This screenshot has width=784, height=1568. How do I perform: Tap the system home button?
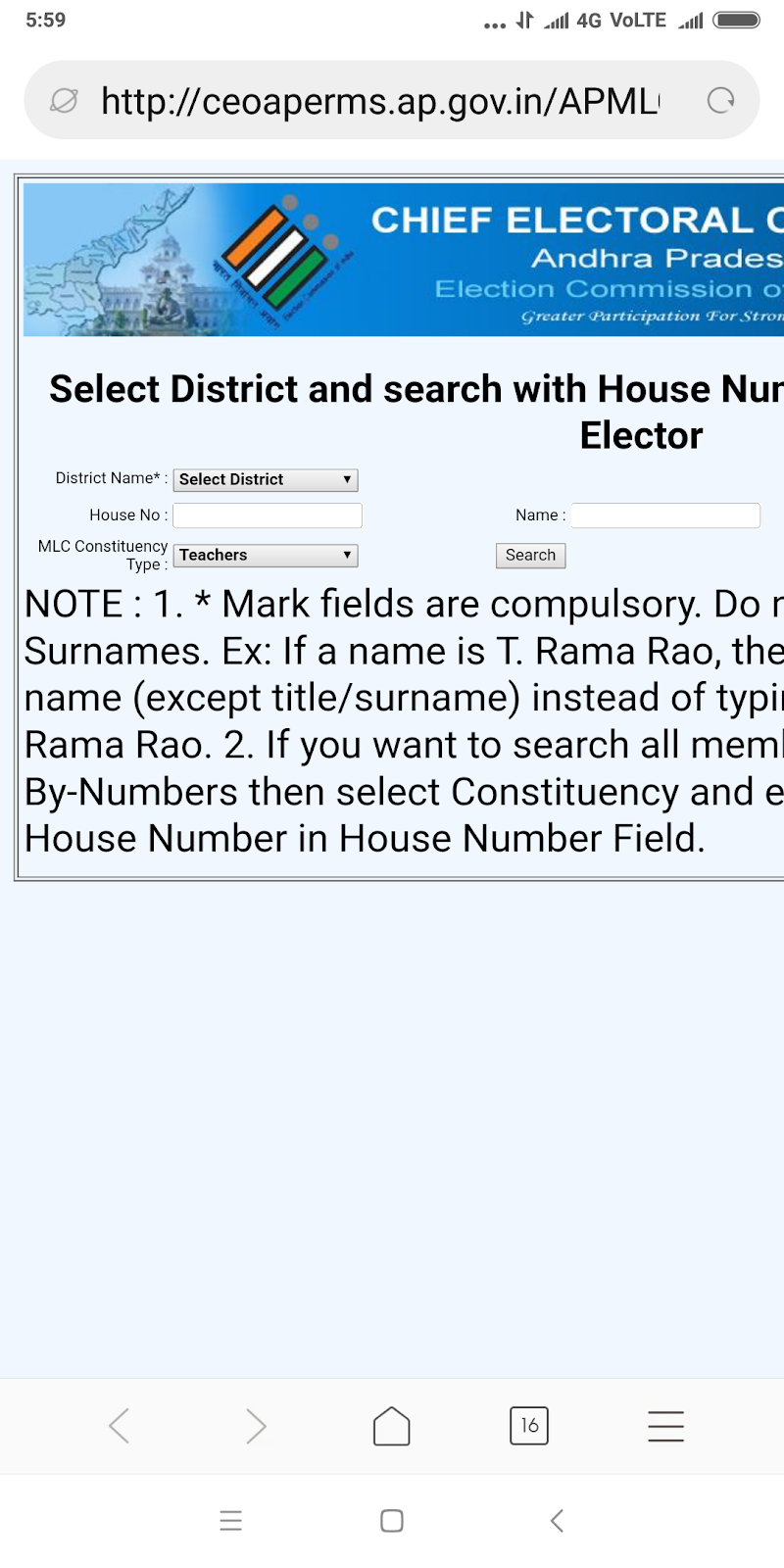[x=392, y=1521]
